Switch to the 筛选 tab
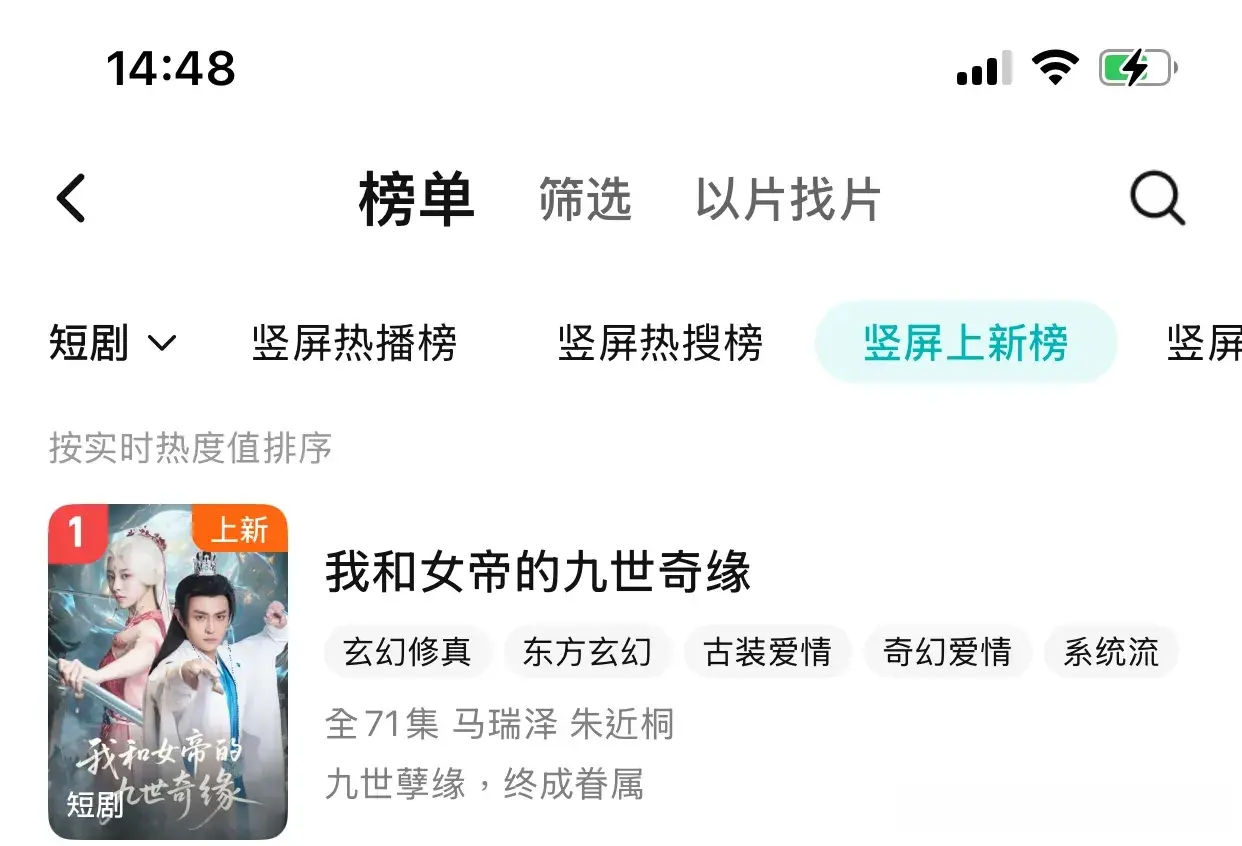The image size is (1242, 846). 585,198
